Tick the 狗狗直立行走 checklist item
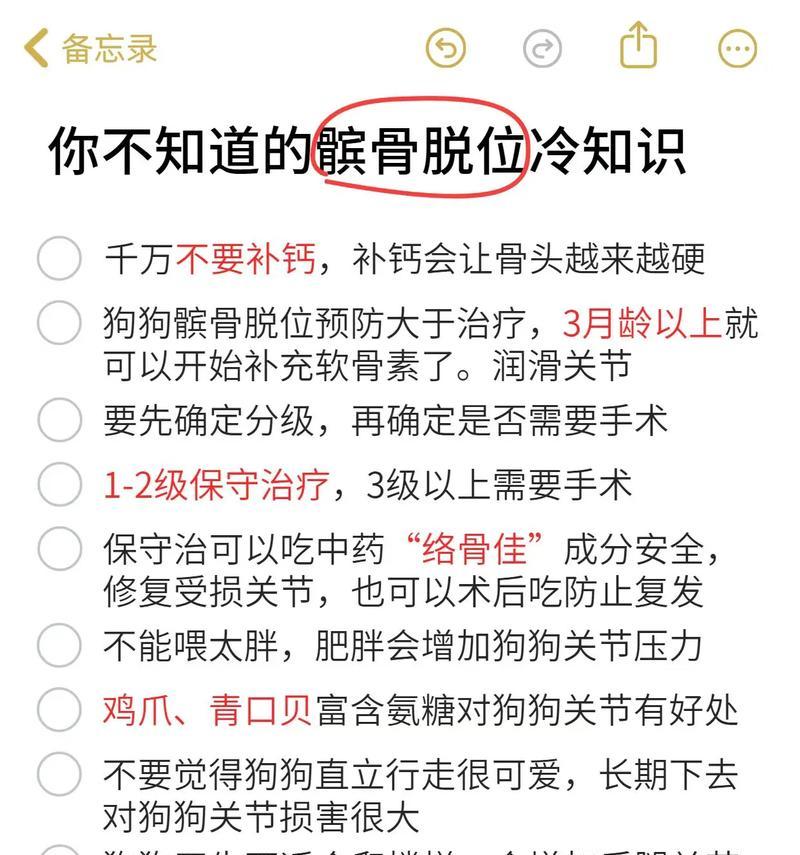The image size is (800, 855). (x=59, y=774)
